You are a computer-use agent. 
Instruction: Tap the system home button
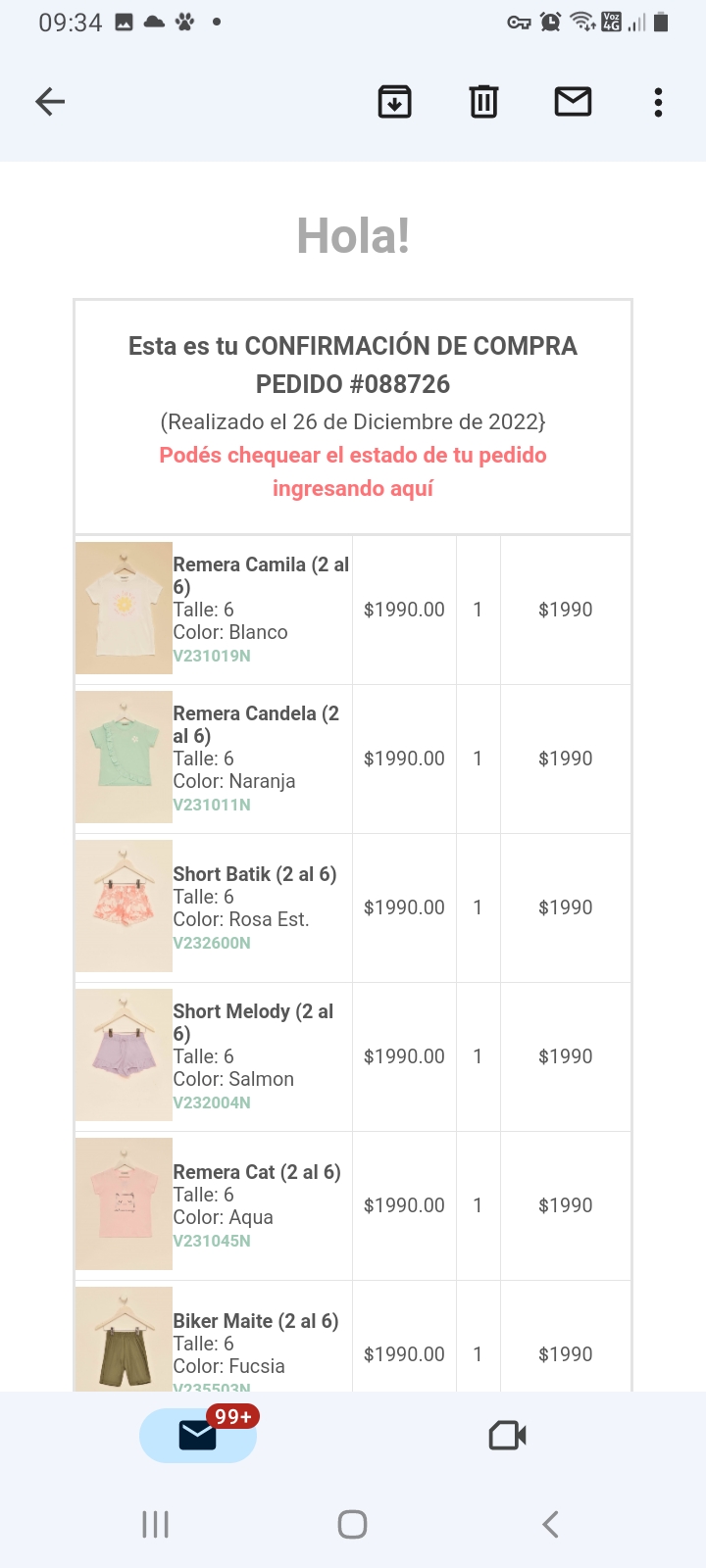pyautogui.click(x=352, y=1524)
